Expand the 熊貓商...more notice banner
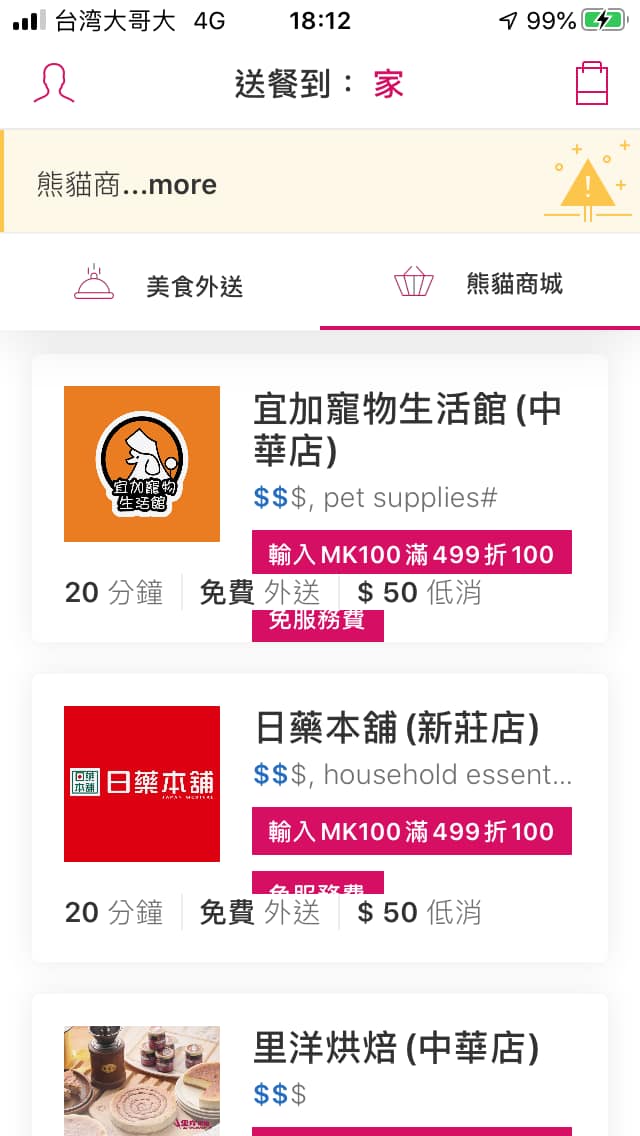 tap(127, 185)
